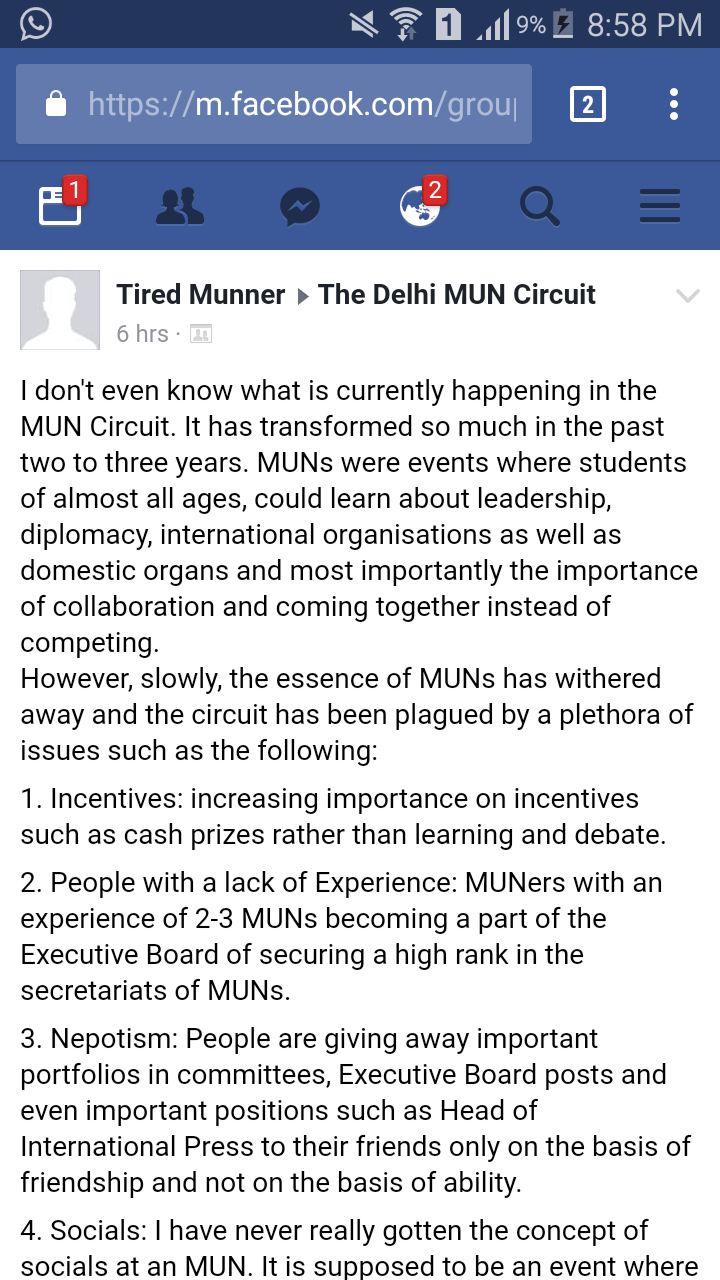
Task: Visit the Tired Munner profile name link
Action: tap(201, 295)
